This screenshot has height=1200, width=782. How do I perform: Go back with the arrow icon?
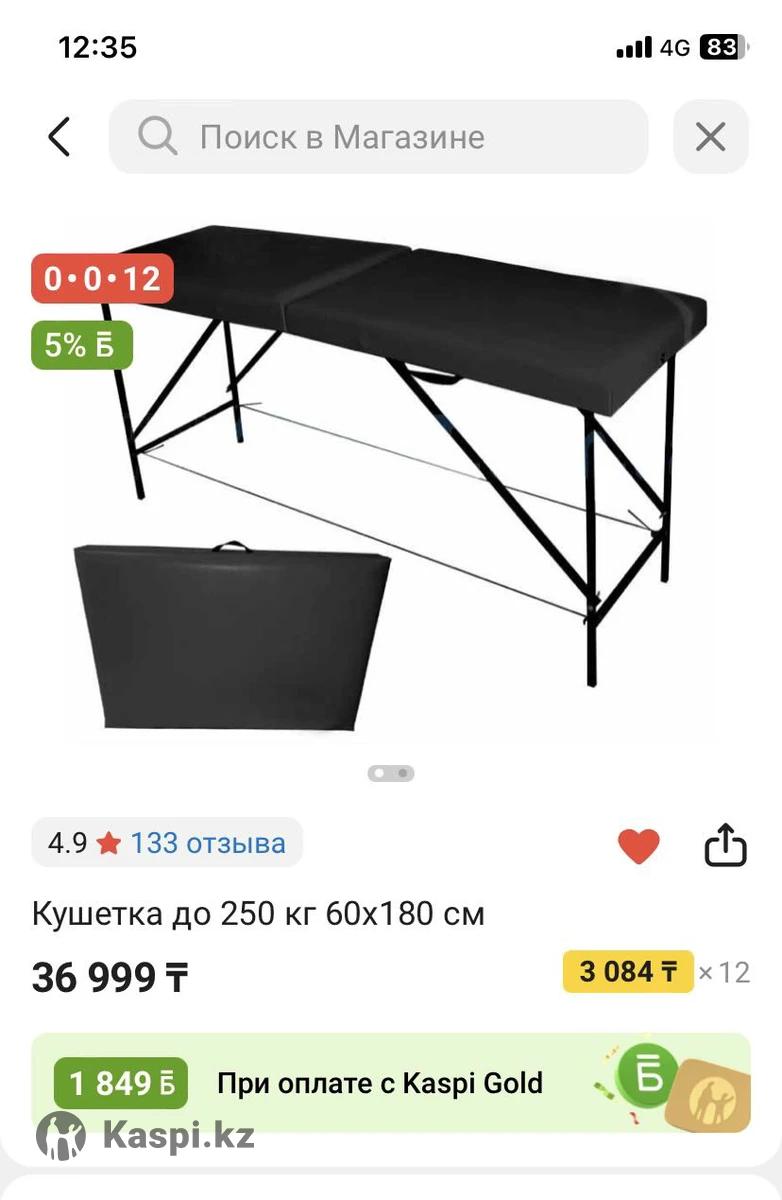coord(59,137)
